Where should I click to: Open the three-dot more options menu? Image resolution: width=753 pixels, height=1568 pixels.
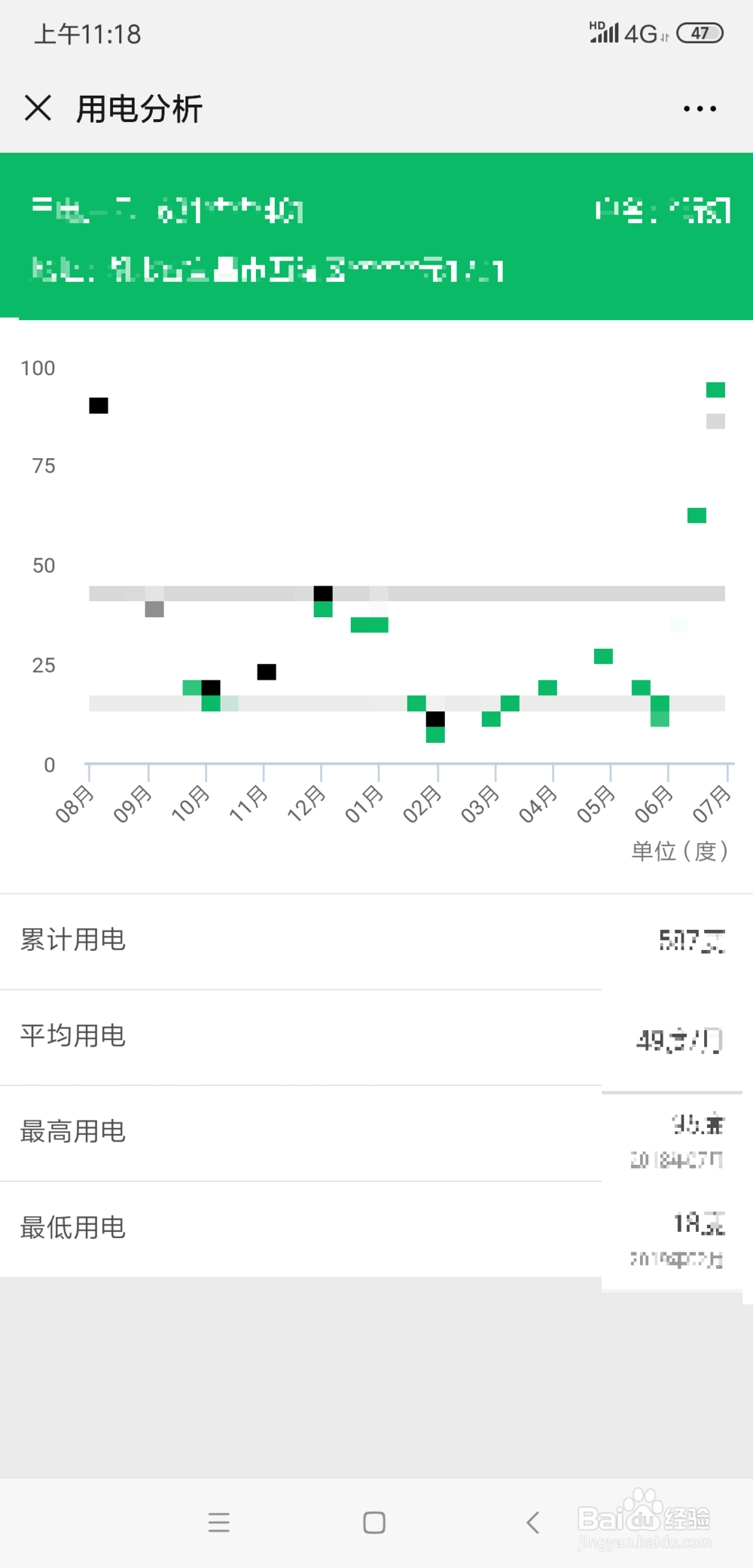click(x=700, y=109)
